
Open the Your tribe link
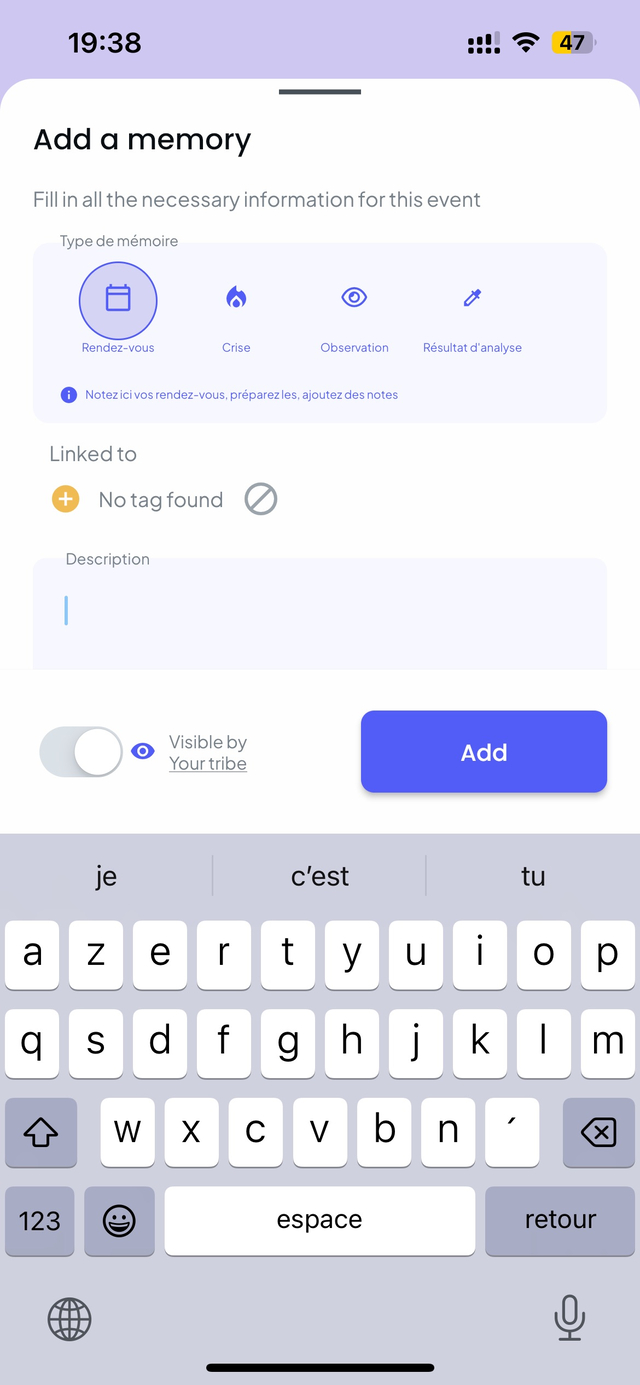coord(207,764)
